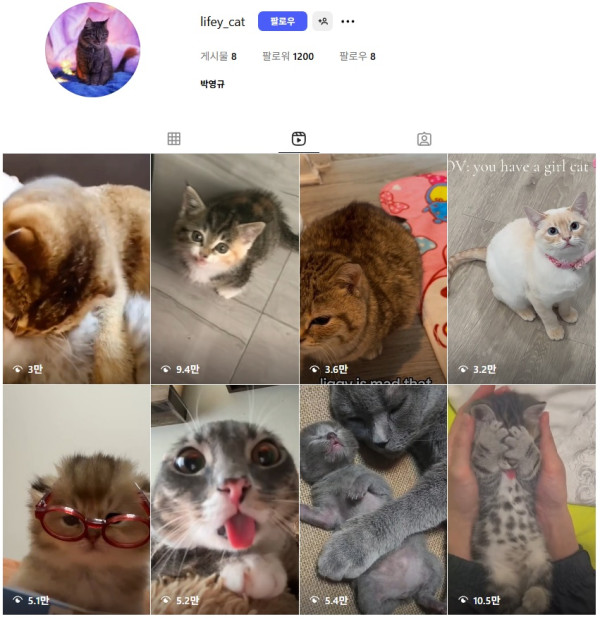View the followers count 1200
The width and height of the screenshot is (600, 619).
(288, 57)
